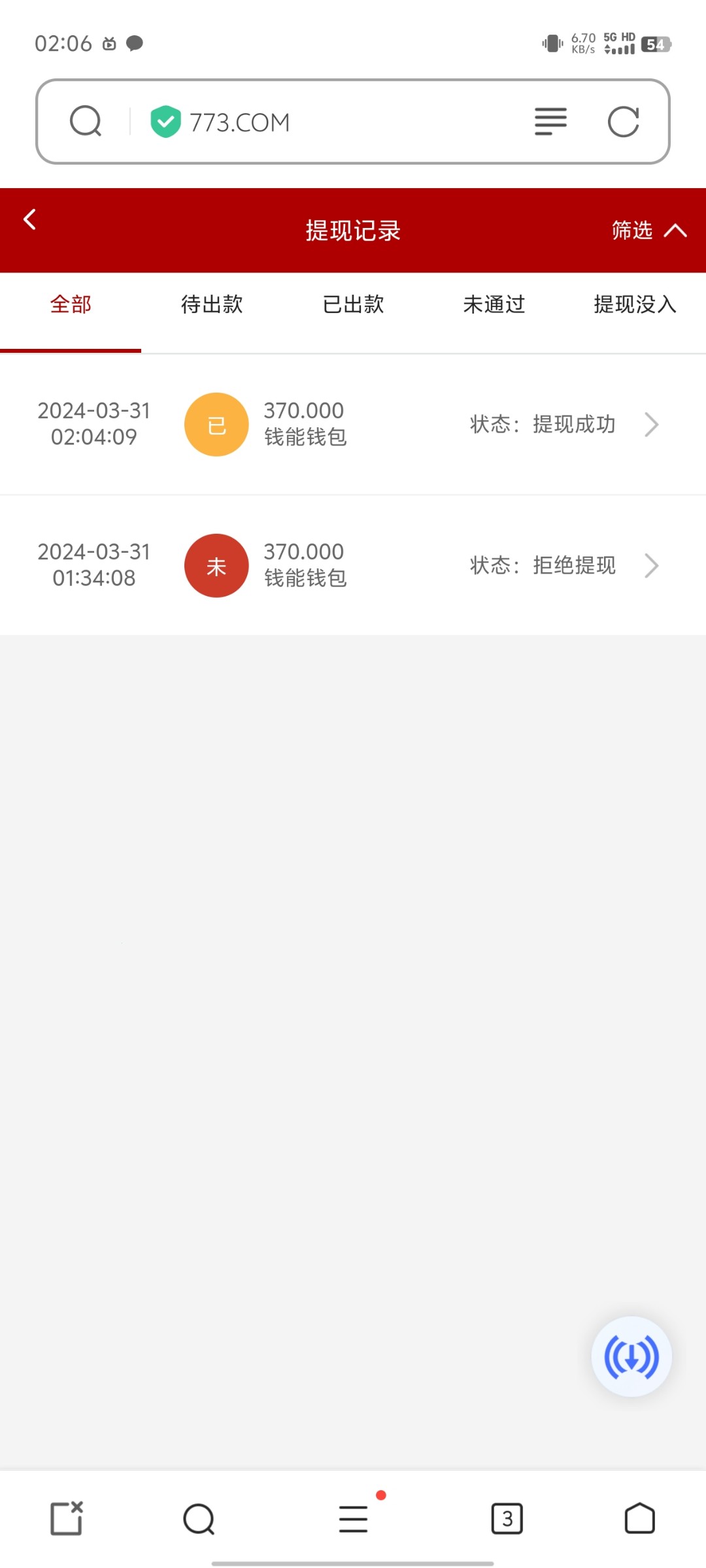Show the 3 open tabs
Screen dimensions: 706x1568
click(507, 1518)
